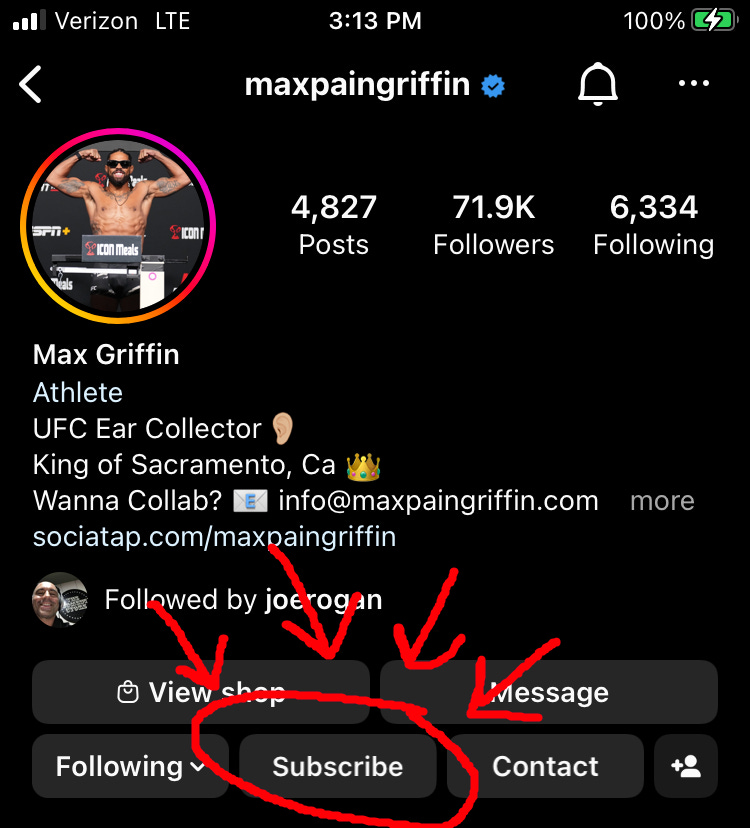Message Max Griffin
Viewport: 750px width, 828px height.
click(549, 692)
